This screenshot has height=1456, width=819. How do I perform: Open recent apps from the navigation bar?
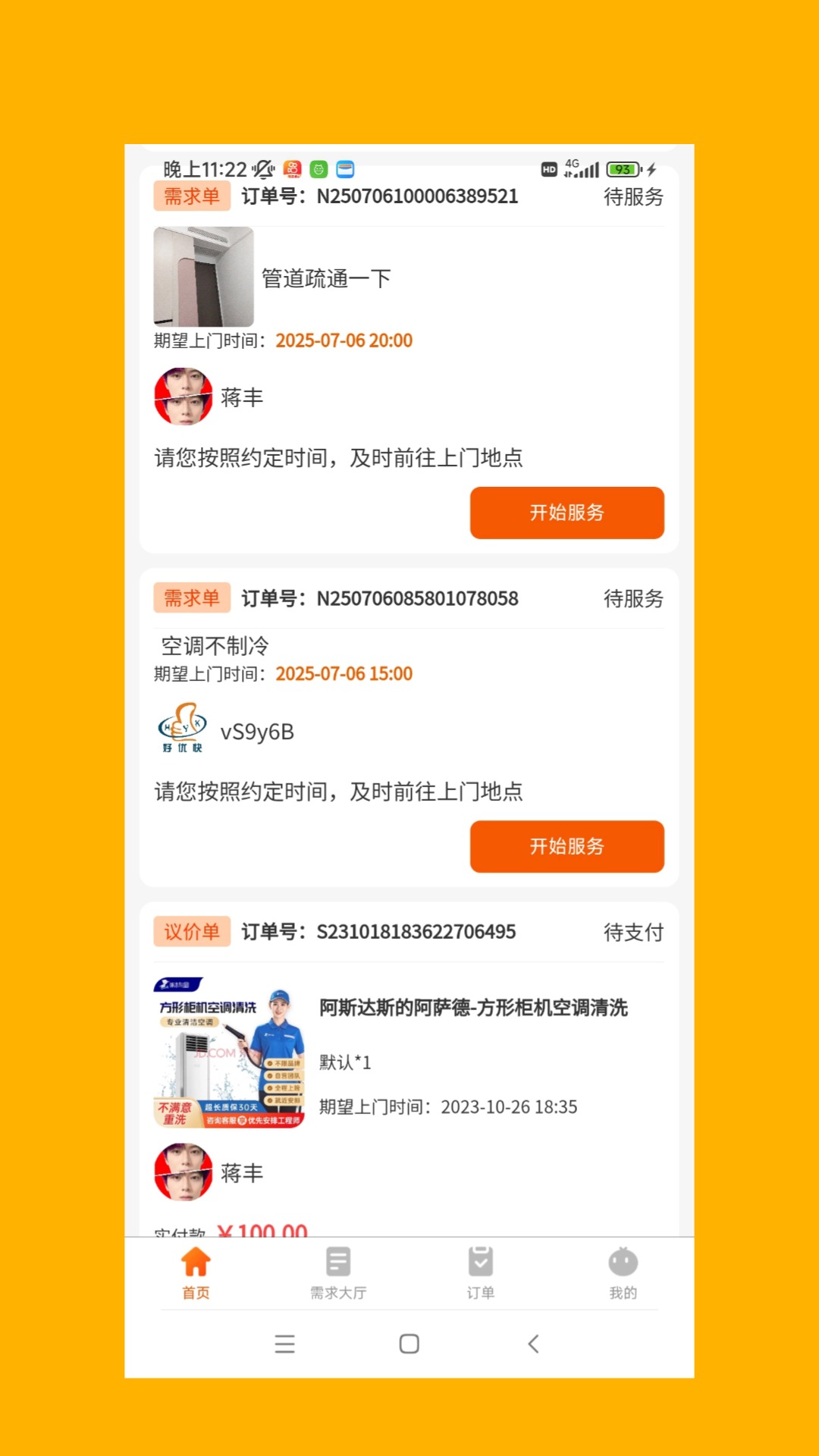[x=285, y=1344]
